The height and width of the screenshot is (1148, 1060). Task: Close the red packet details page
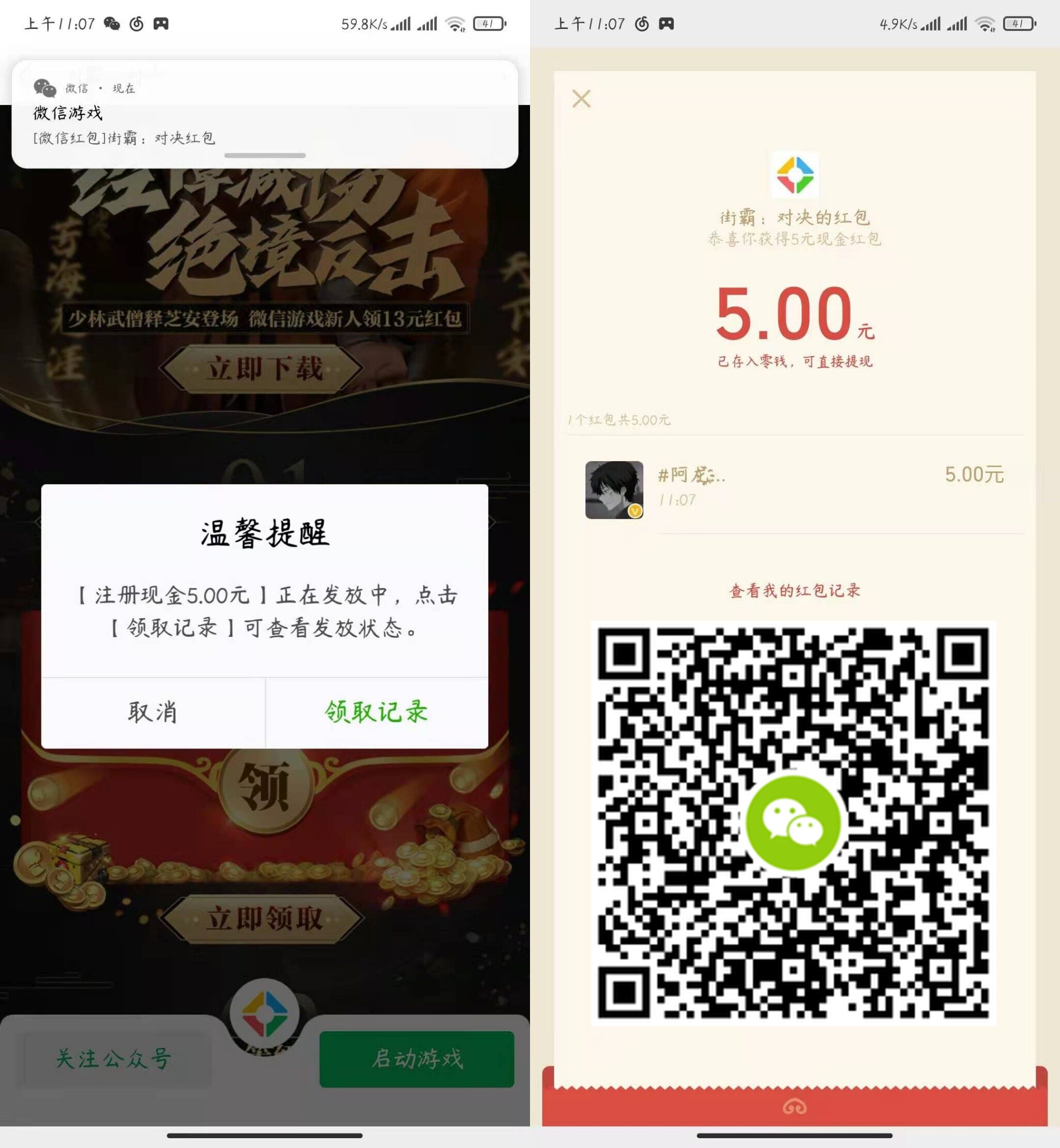(x=581, y=99)
